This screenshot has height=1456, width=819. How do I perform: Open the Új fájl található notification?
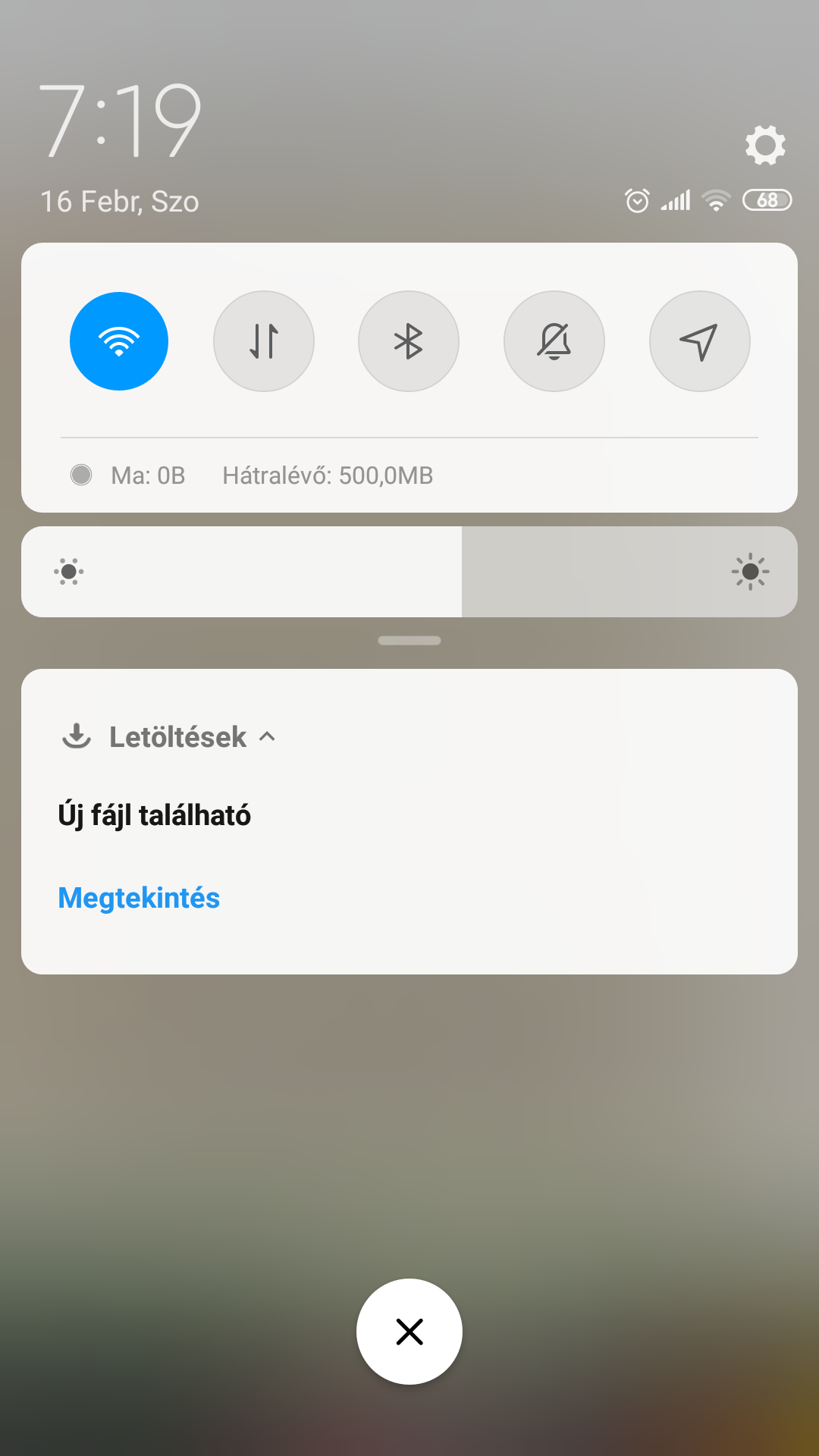[x=155, y=815]
